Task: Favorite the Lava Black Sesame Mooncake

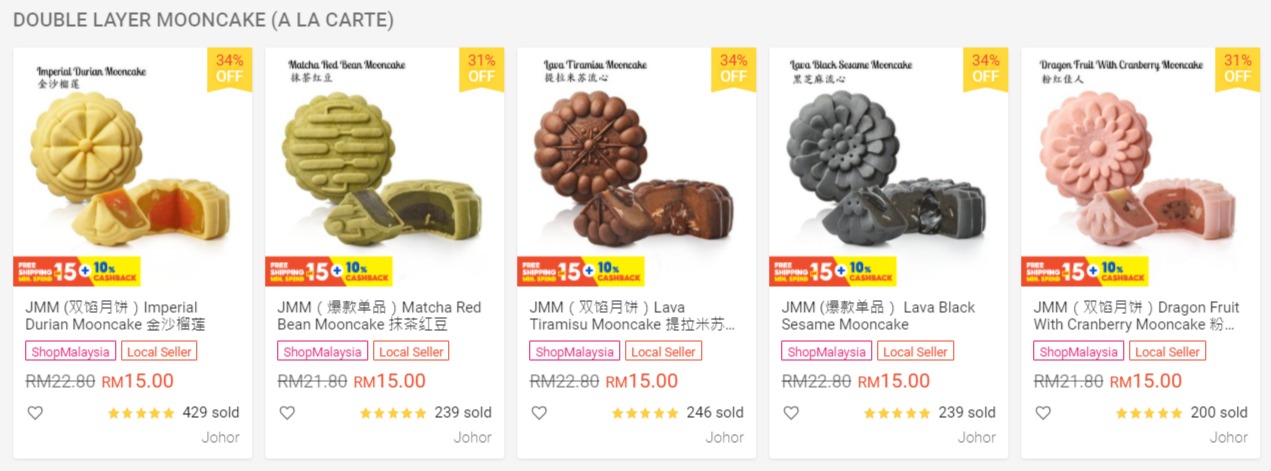Action: [791, 413]
